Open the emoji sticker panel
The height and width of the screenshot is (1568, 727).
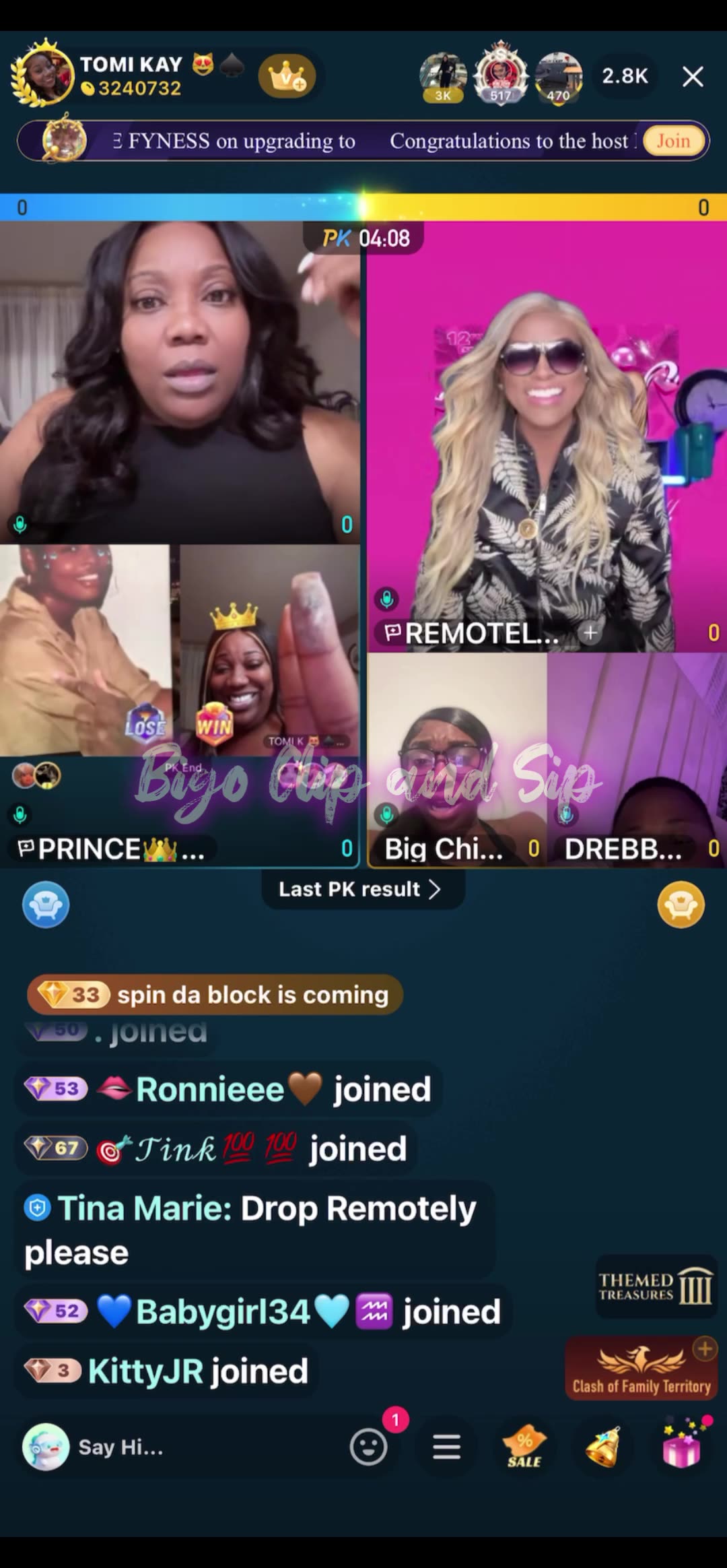pos(369,1447)
